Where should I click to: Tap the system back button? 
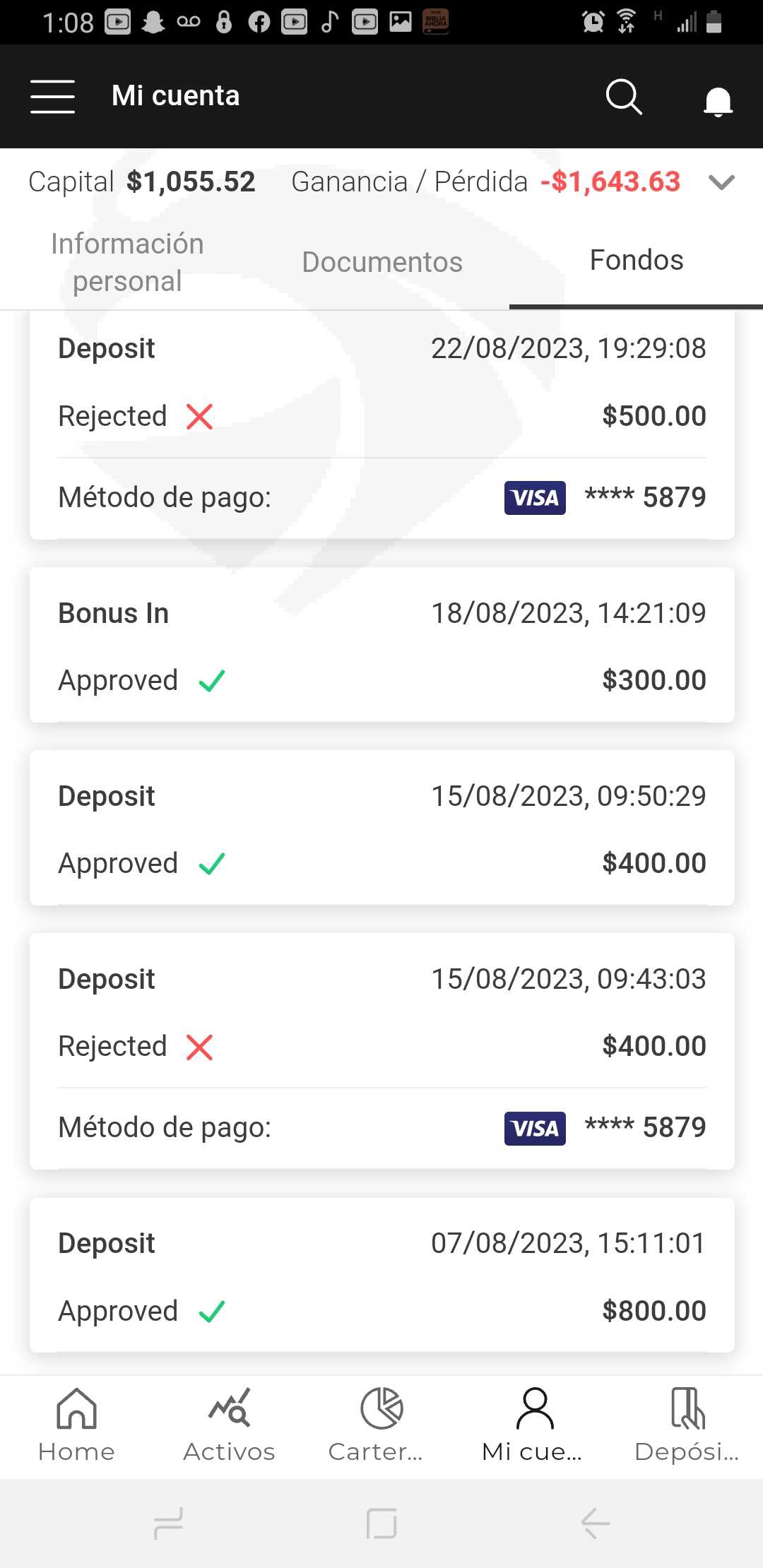(596, 1523)
